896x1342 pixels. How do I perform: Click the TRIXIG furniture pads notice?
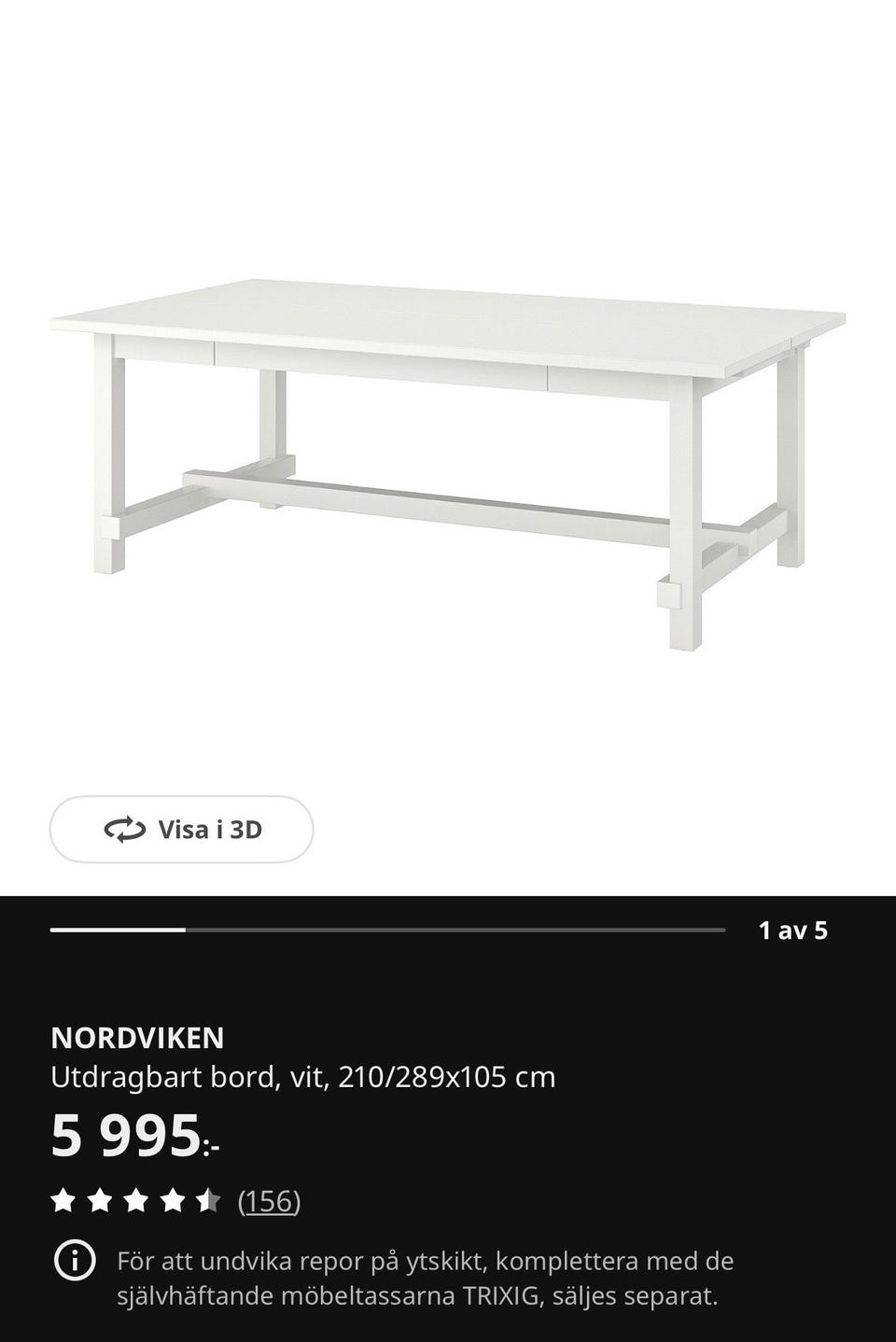point(420,1277)
